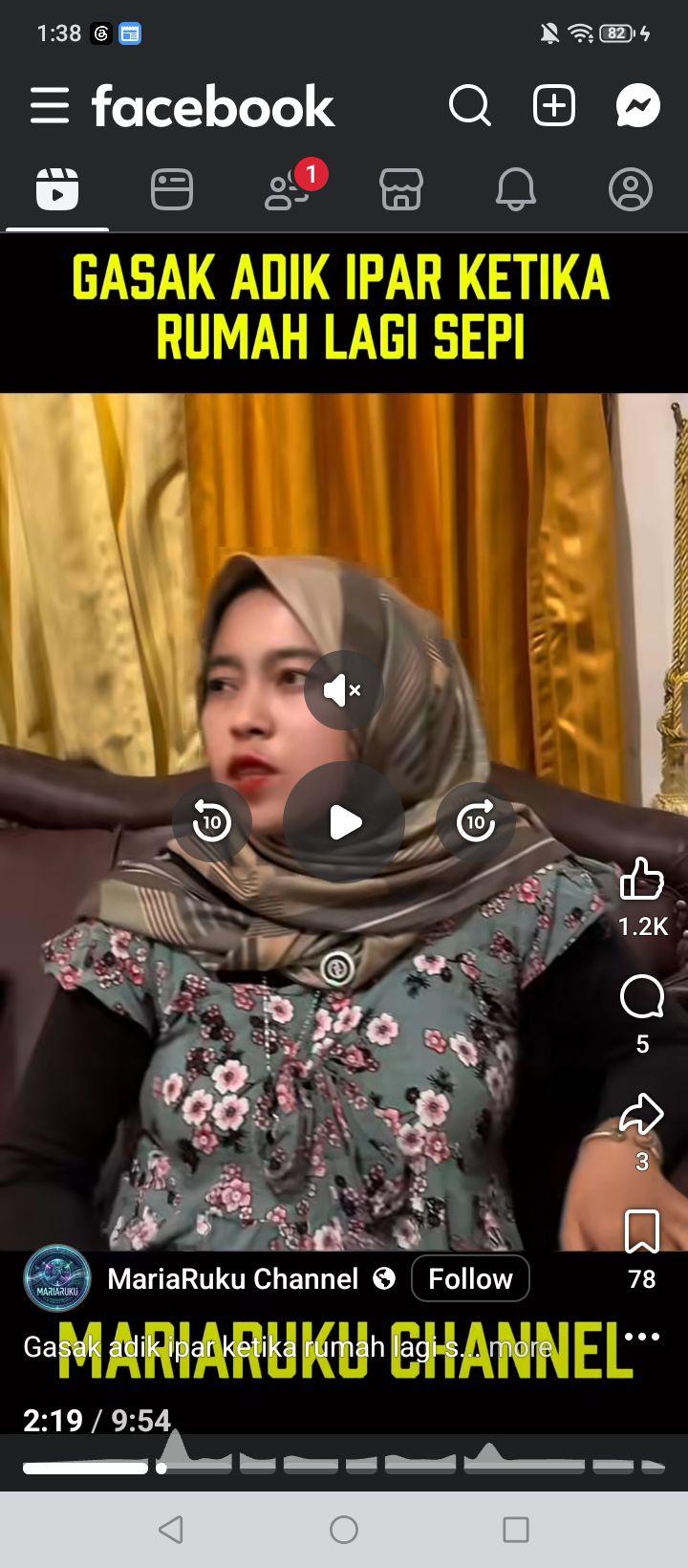Image resolution: width=688 pixels, height=1568 pixels.
Task: Switch to the feed tab
Action: (172, 188)
